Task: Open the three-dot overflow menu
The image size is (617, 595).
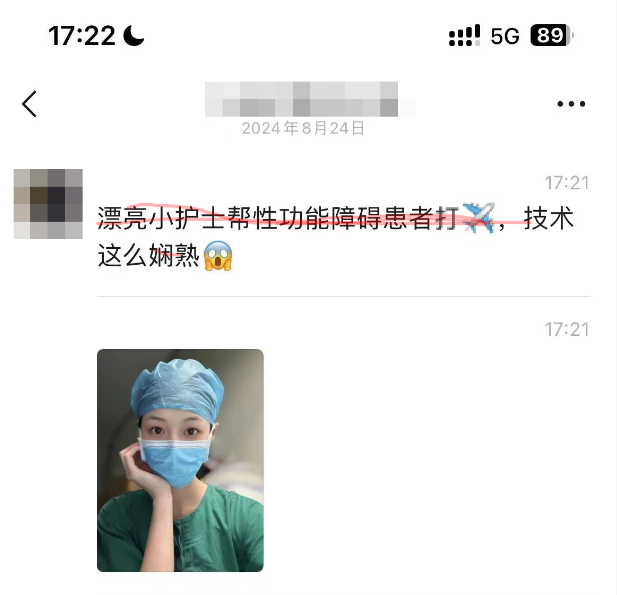Action: [571, 104]
